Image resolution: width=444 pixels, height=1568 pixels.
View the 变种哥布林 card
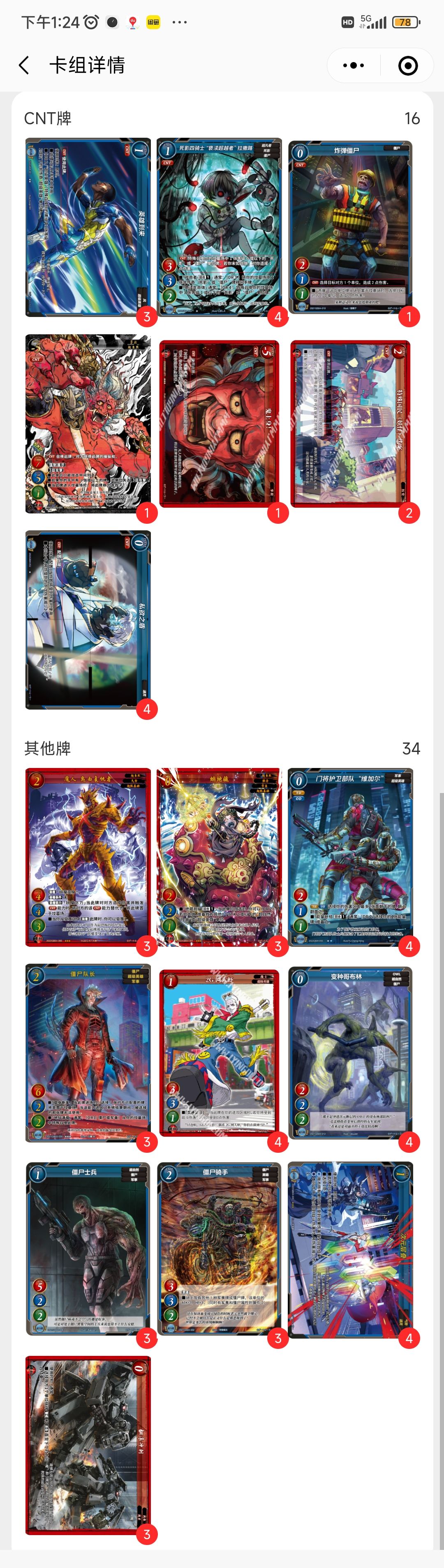pos(350,1052)
